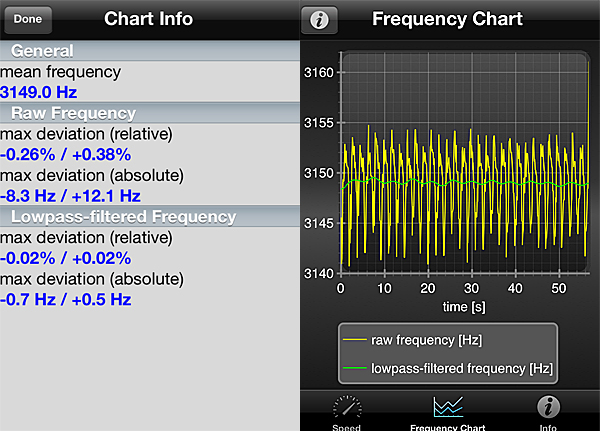Switch to the Speed tab
Screen dimensions: 600x431
point(348,412)
